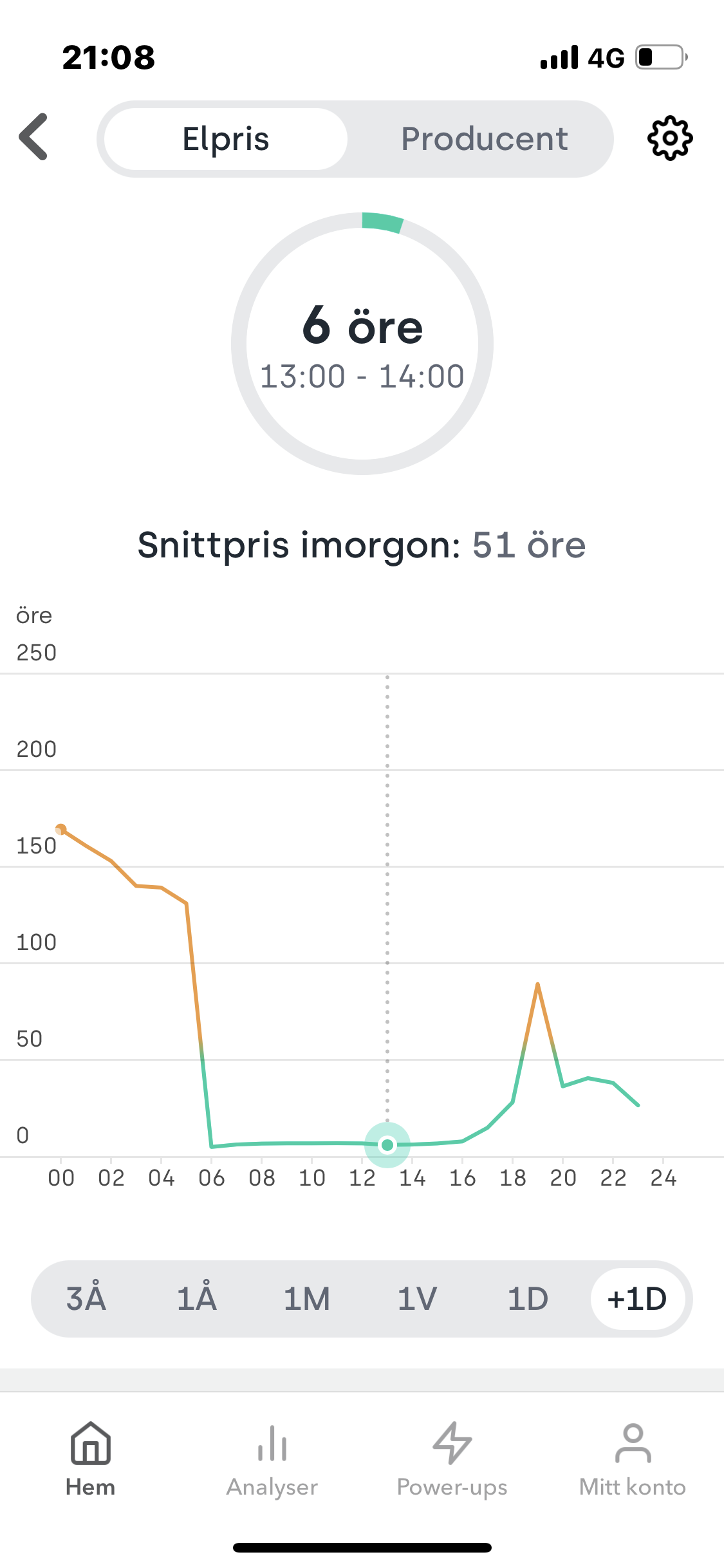This screenshot has width=724, height=1568.
Task: Switch to the Analyser tab
Action: coord(272,1459)
